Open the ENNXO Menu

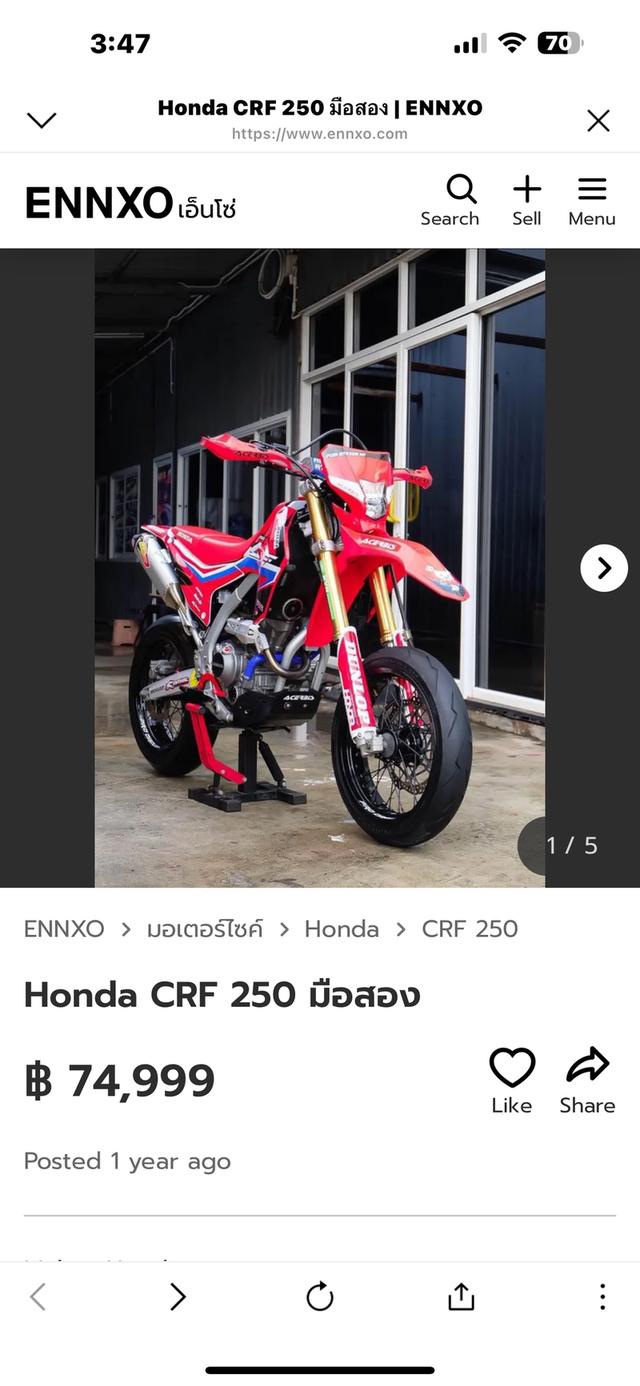(x=592, y=201)
